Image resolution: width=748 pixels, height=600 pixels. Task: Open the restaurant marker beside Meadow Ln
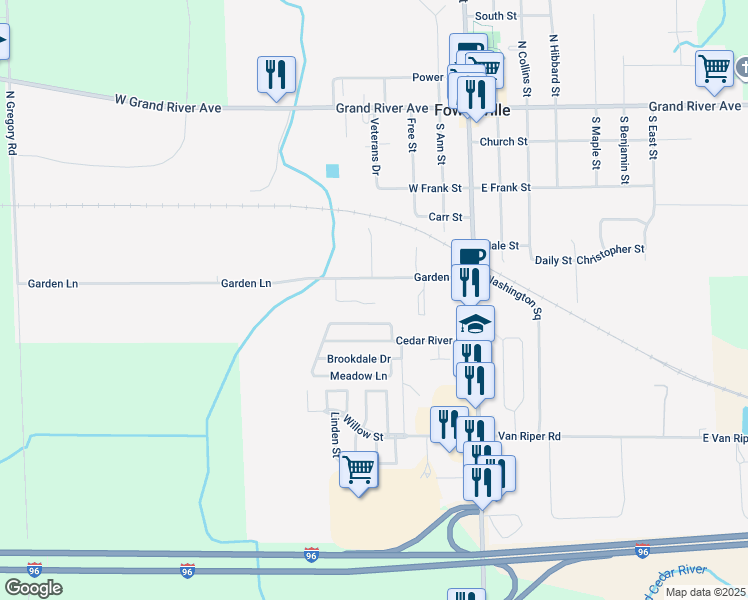[x=475, y=380]
